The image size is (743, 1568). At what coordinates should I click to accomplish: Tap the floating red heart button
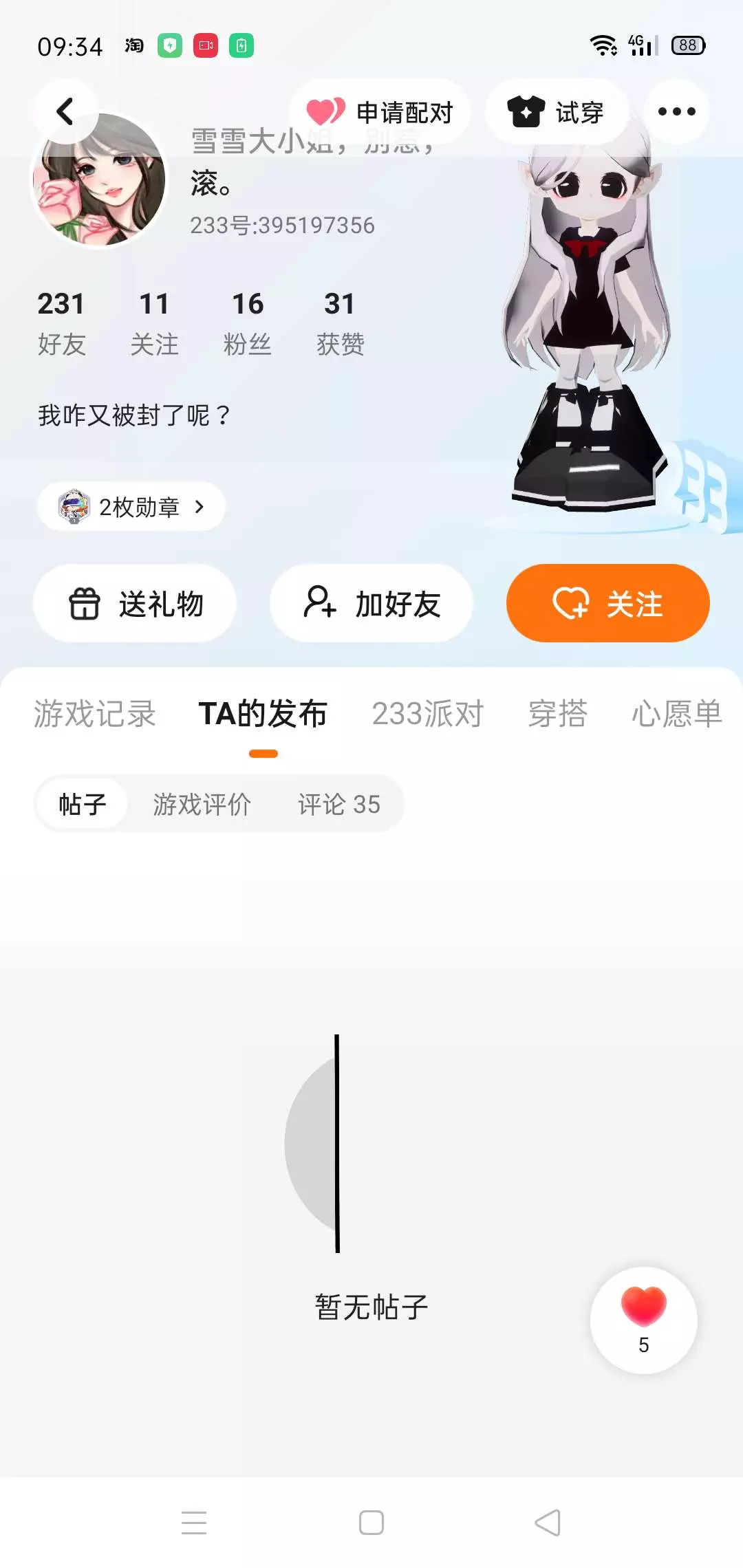pos(643,1319)
